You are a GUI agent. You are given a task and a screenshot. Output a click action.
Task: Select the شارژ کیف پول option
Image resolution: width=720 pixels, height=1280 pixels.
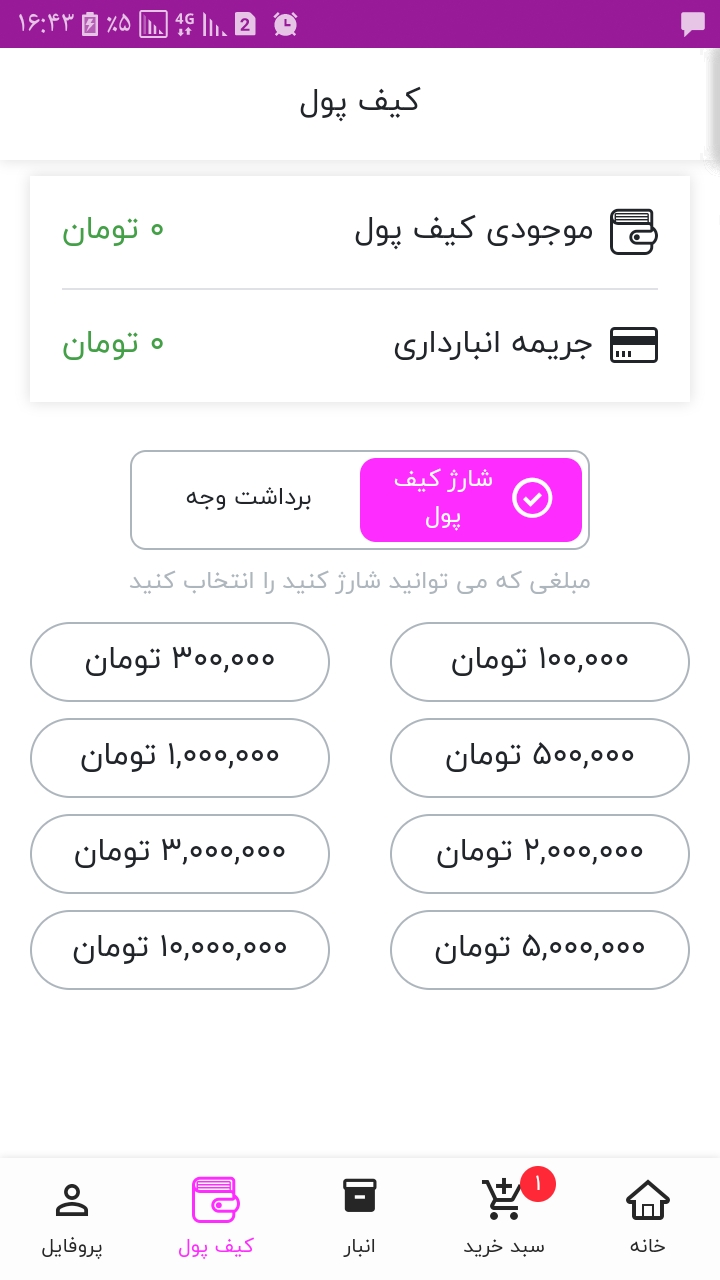(x=471, y=500)
